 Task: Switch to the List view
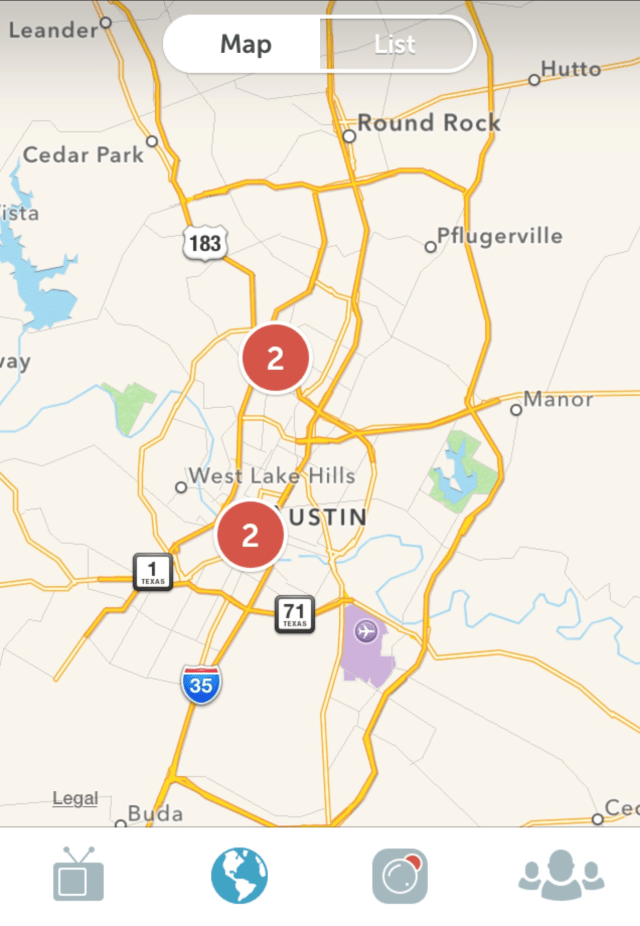[396, 45]
